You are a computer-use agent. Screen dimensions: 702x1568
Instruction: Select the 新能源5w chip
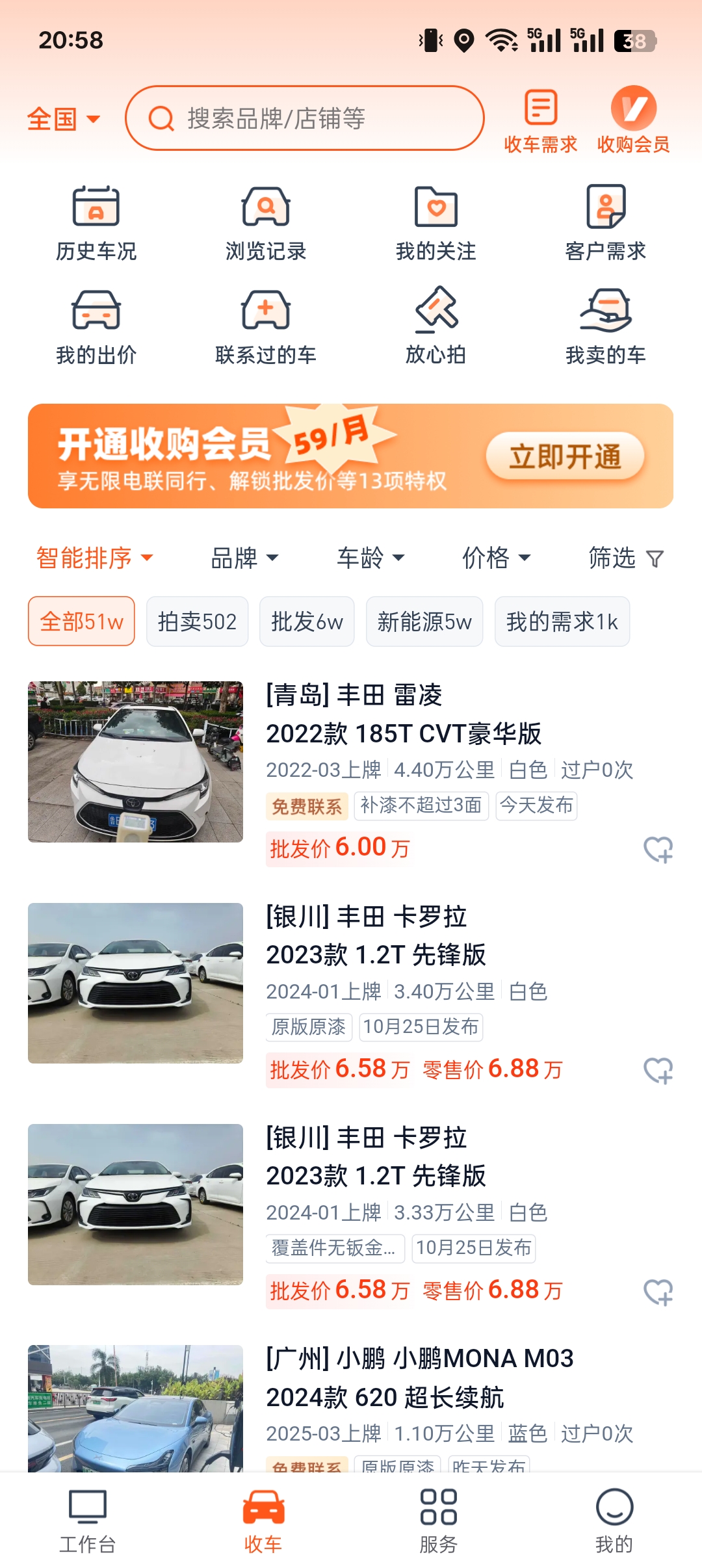click(x=424, y=621)
